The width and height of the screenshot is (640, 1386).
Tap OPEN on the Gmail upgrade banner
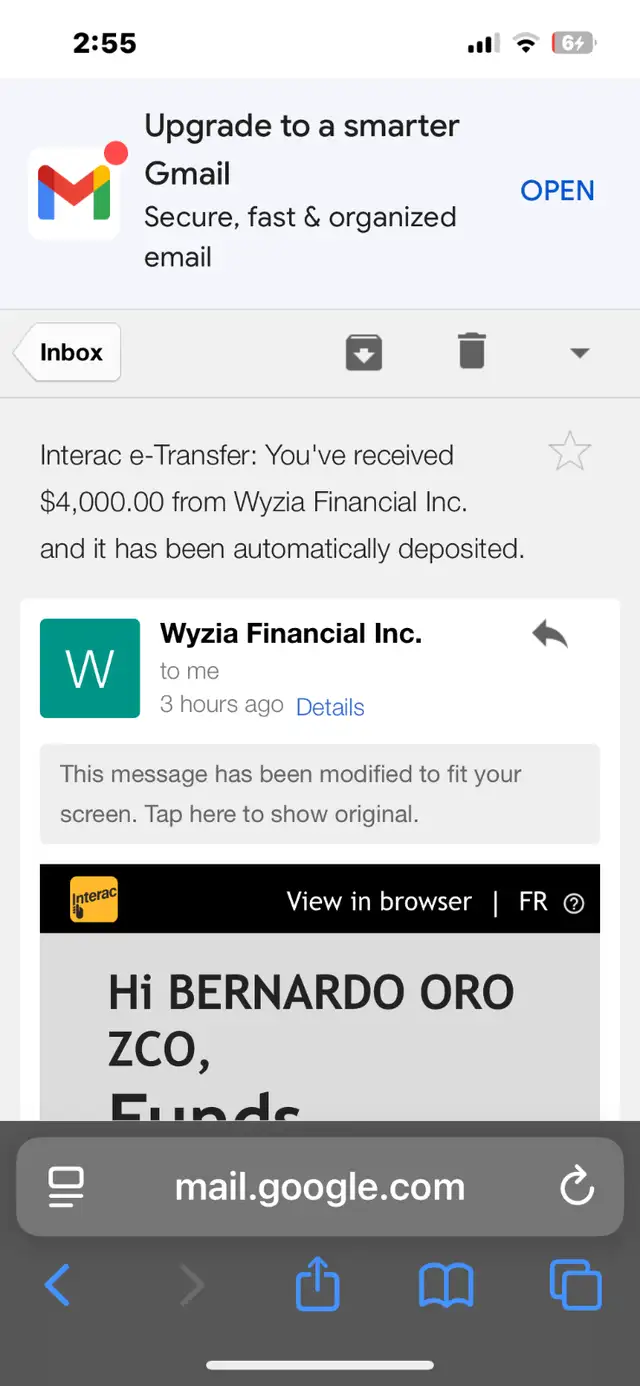(557, 190)
